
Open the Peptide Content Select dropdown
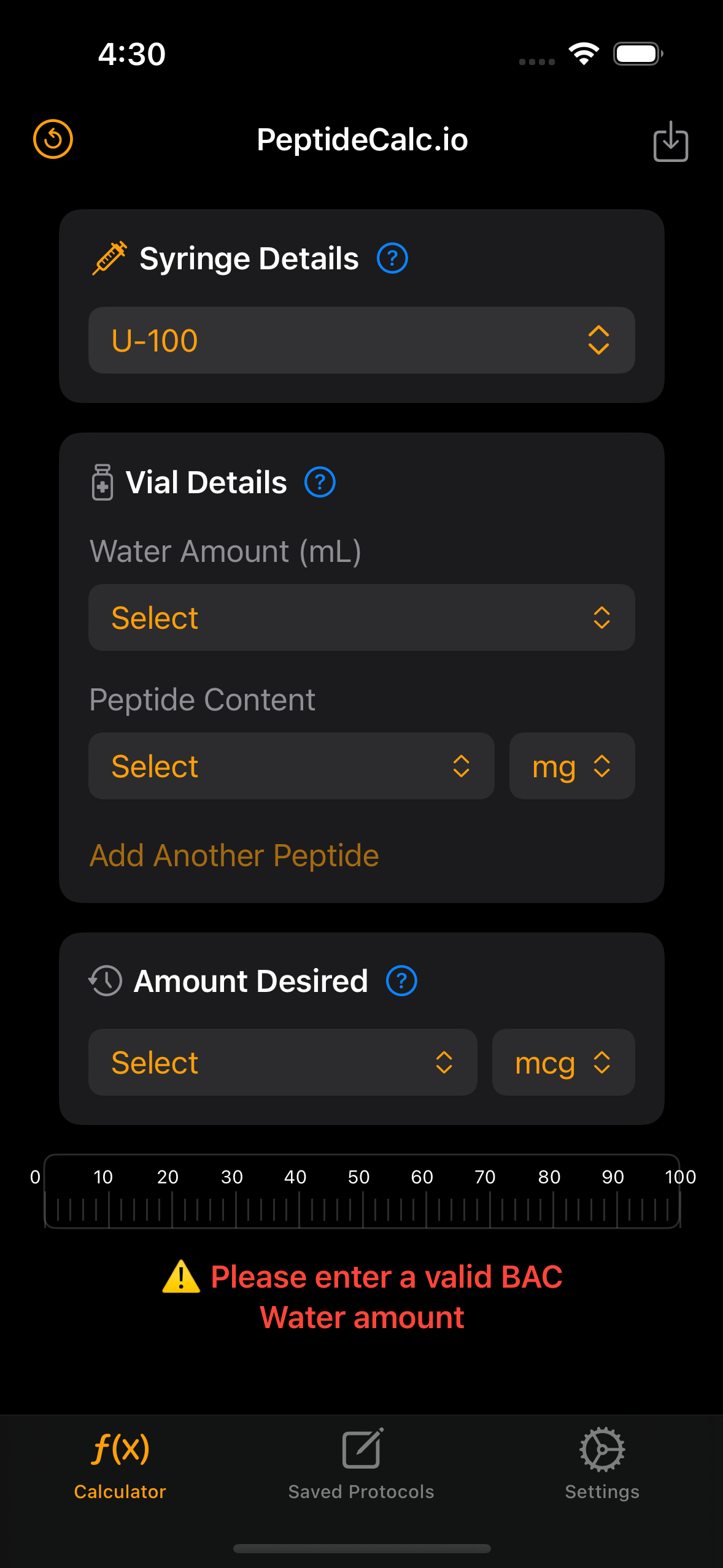click(291, 766)
